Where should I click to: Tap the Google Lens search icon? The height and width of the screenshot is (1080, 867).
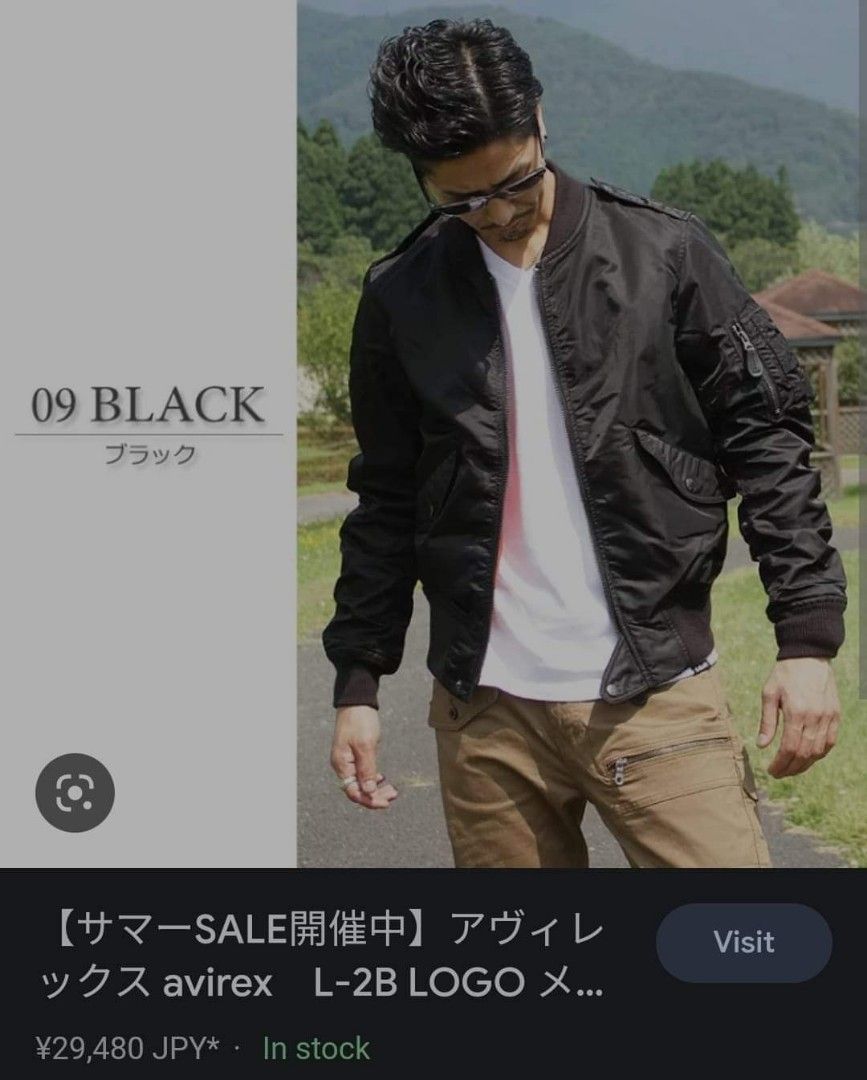coord(75,792)
